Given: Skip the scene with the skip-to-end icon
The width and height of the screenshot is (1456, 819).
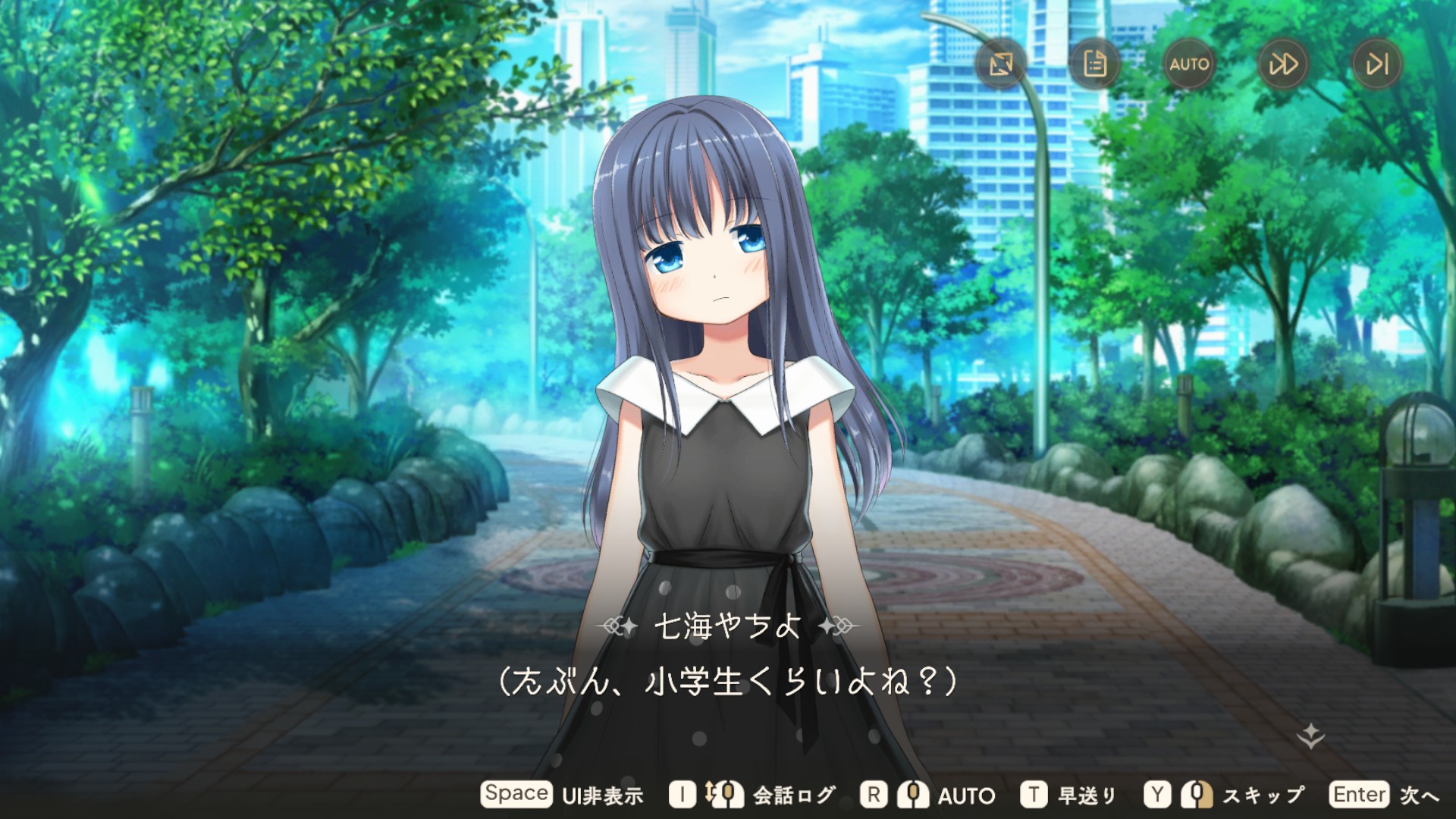Looking at the screenshot, I should [x=1376, y=64].
